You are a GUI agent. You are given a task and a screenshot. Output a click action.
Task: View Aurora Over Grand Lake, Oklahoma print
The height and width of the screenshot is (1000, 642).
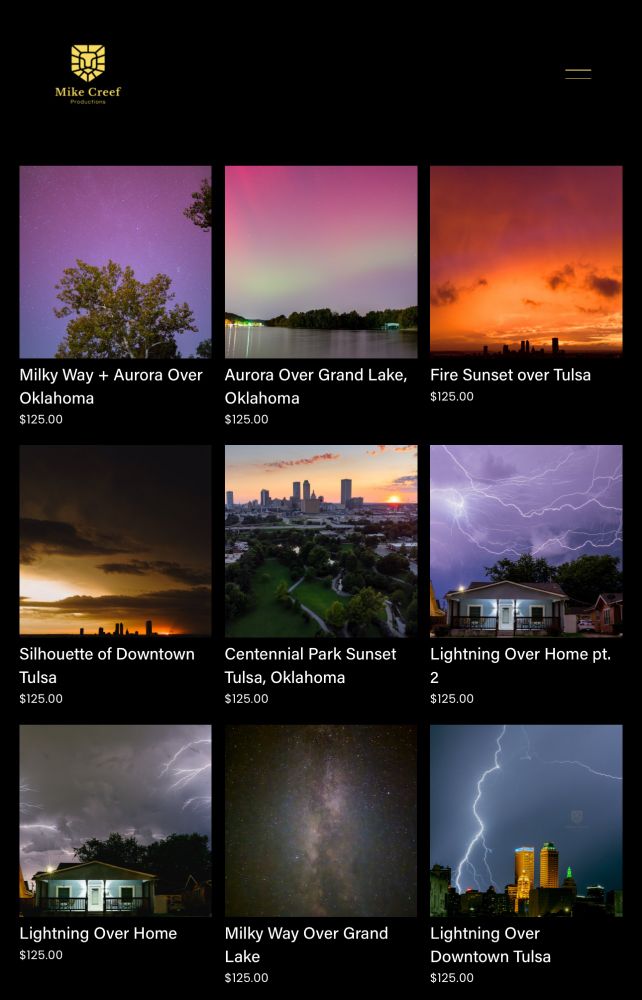click(x=321, y=262)
